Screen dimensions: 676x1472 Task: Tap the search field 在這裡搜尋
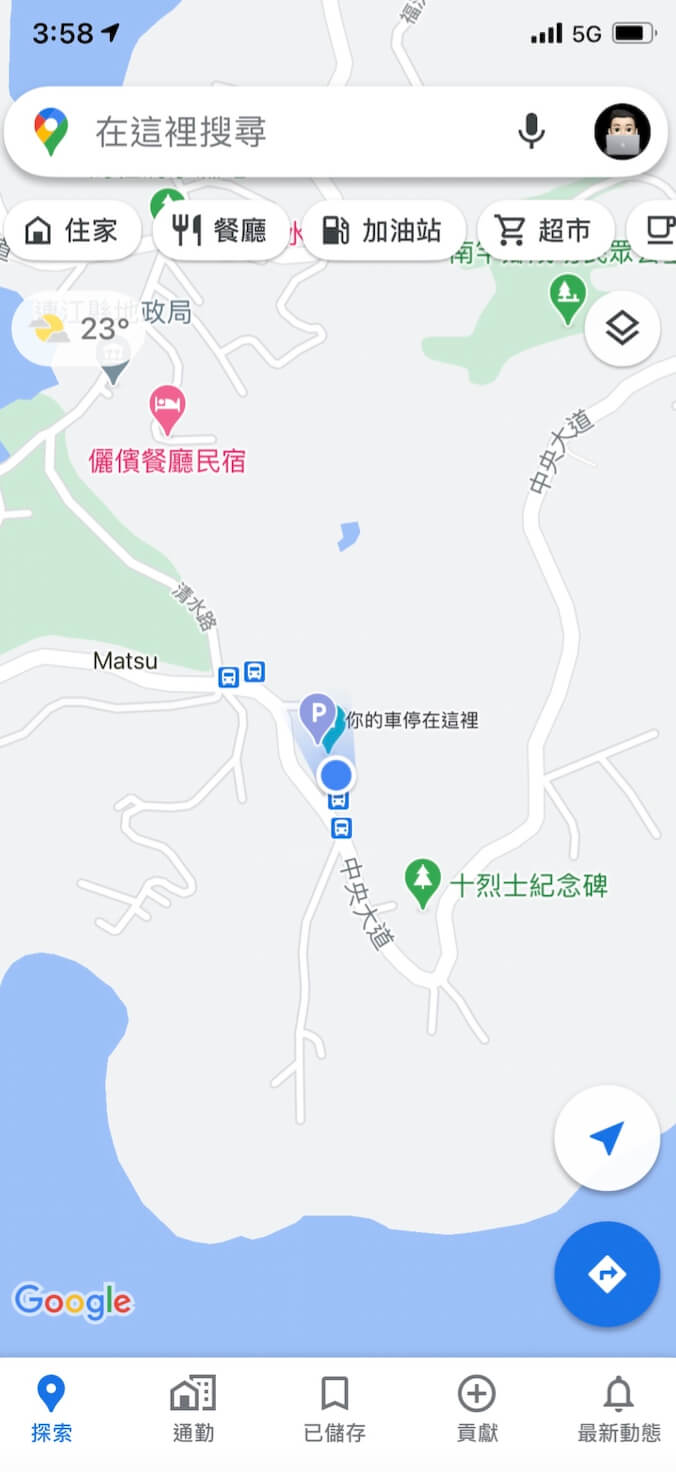click(x=290, y=132)
